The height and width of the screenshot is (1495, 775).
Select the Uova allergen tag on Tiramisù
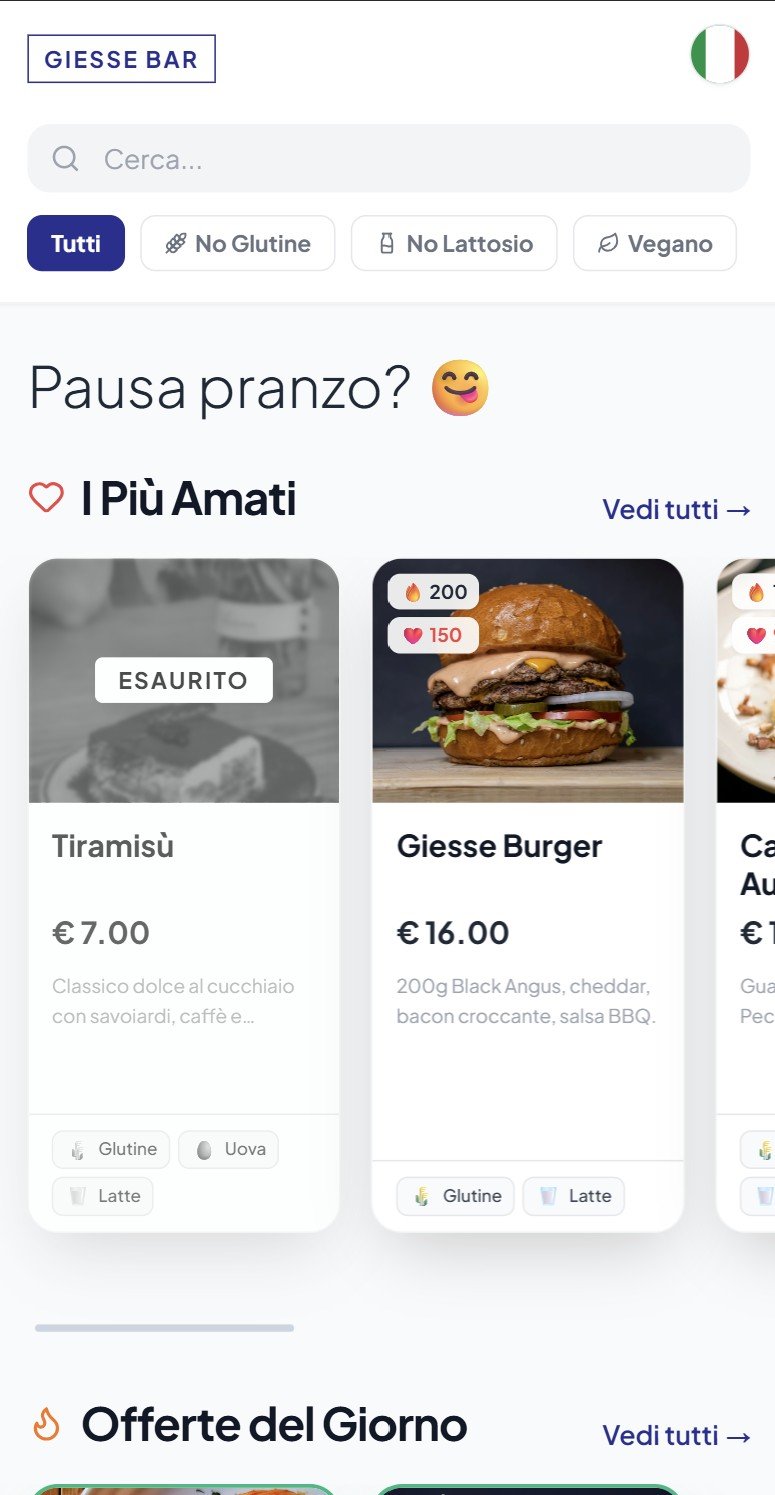tap(229, 1149)
